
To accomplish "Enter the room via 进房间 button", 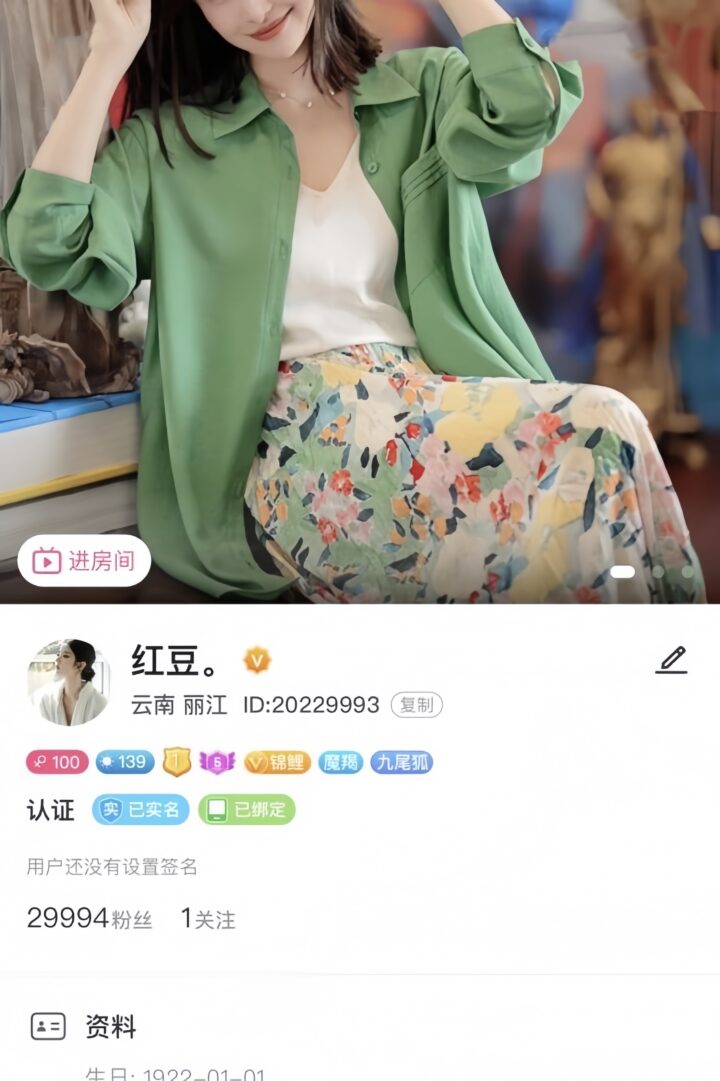I will pos(84,561).
